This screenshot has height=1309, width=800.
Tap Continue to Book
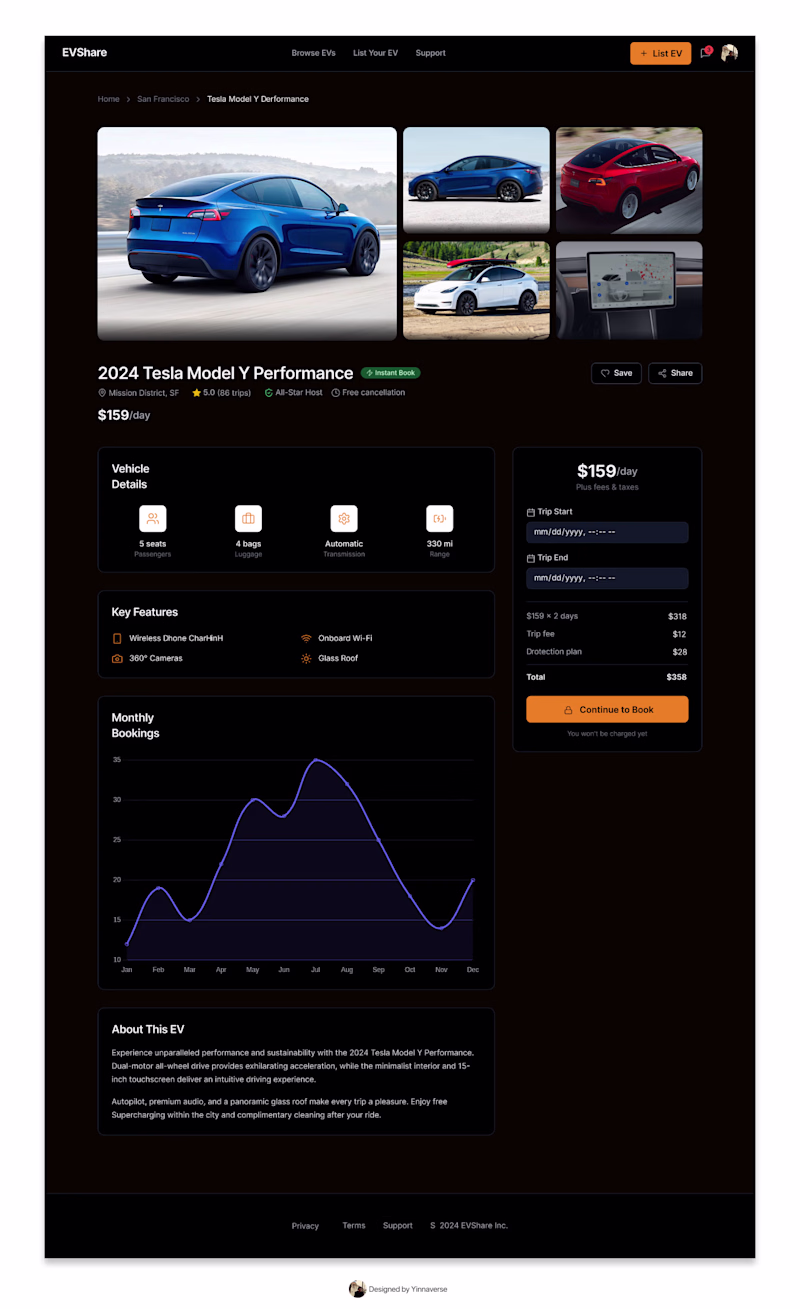pos(607,709)
